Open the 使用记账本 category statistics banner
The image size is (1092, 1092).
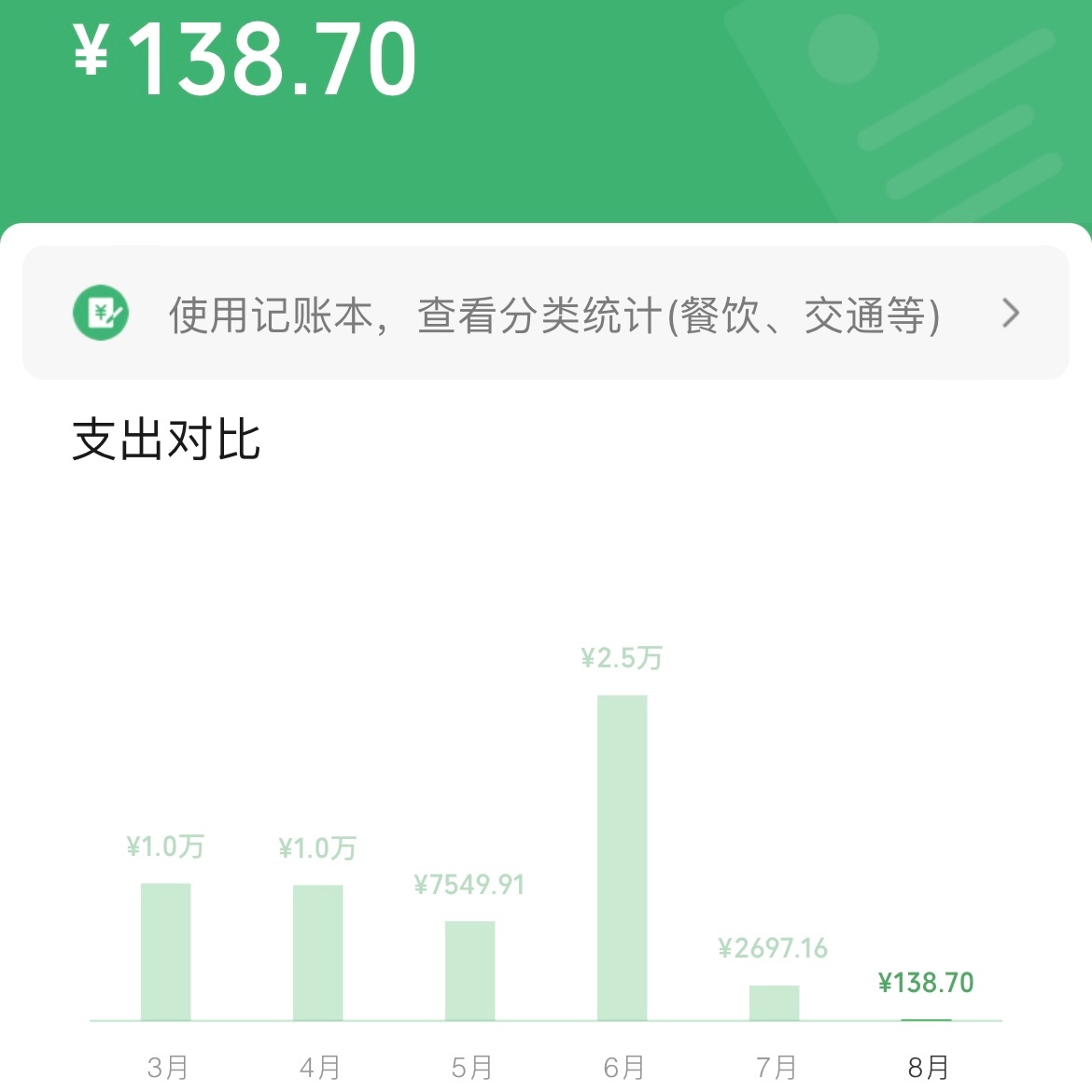(545, 314)
